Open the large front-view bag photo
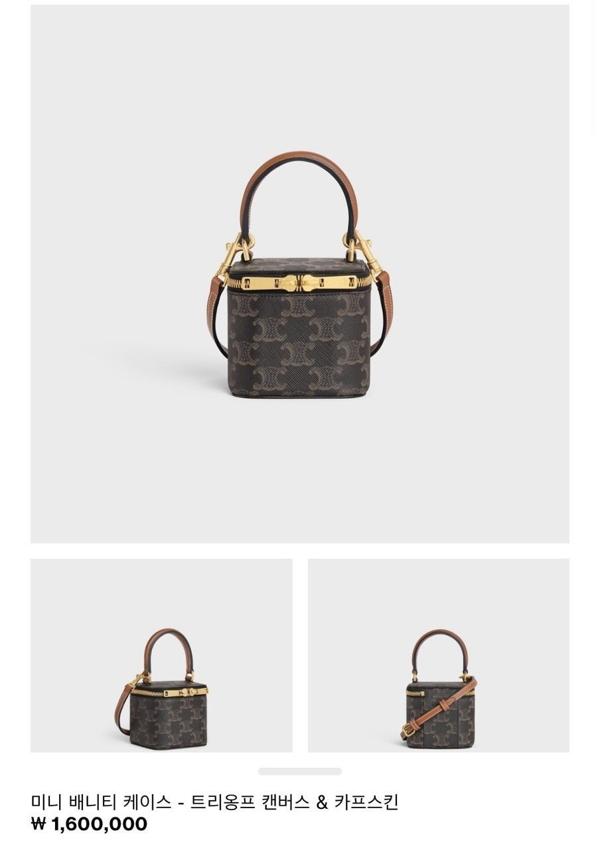This screenshot has height=848, width=600. point(300,275)
